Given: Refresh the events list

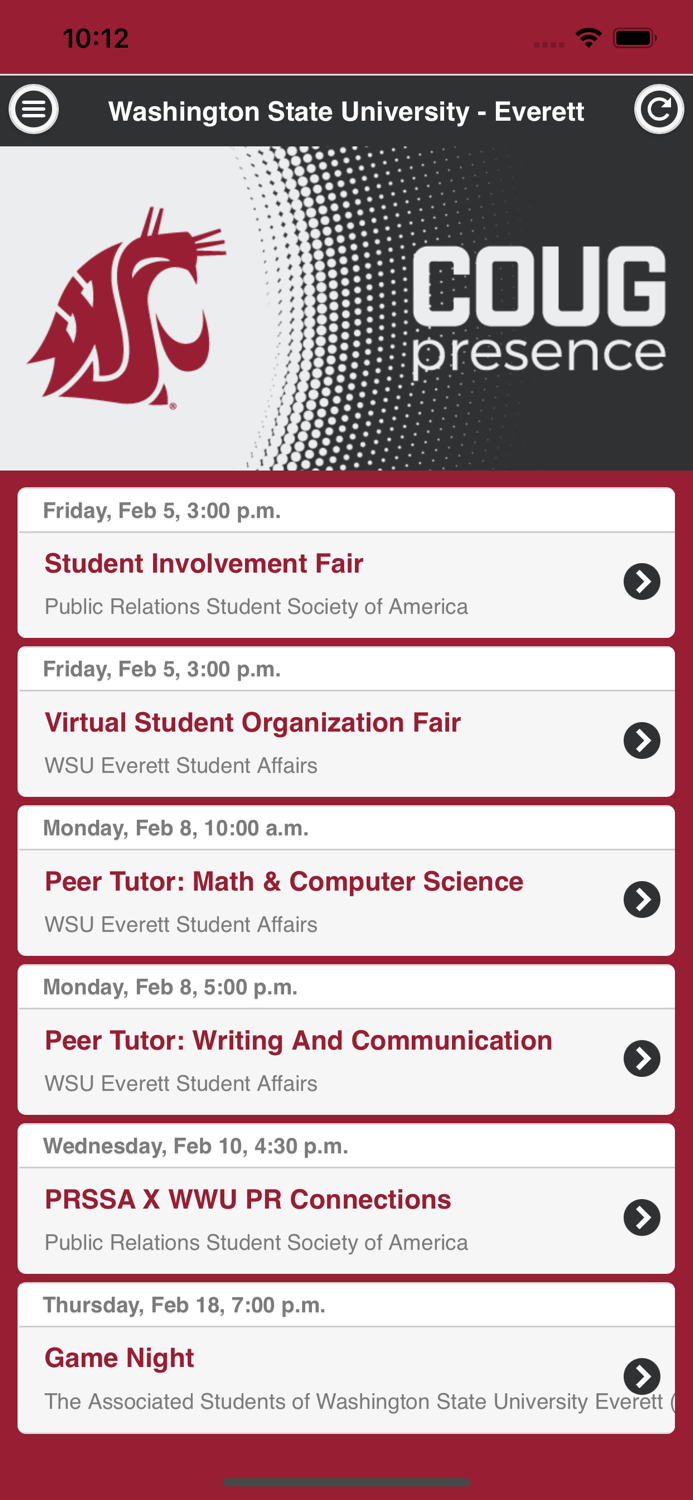Looking at the screenshot, I should [658, 109].
